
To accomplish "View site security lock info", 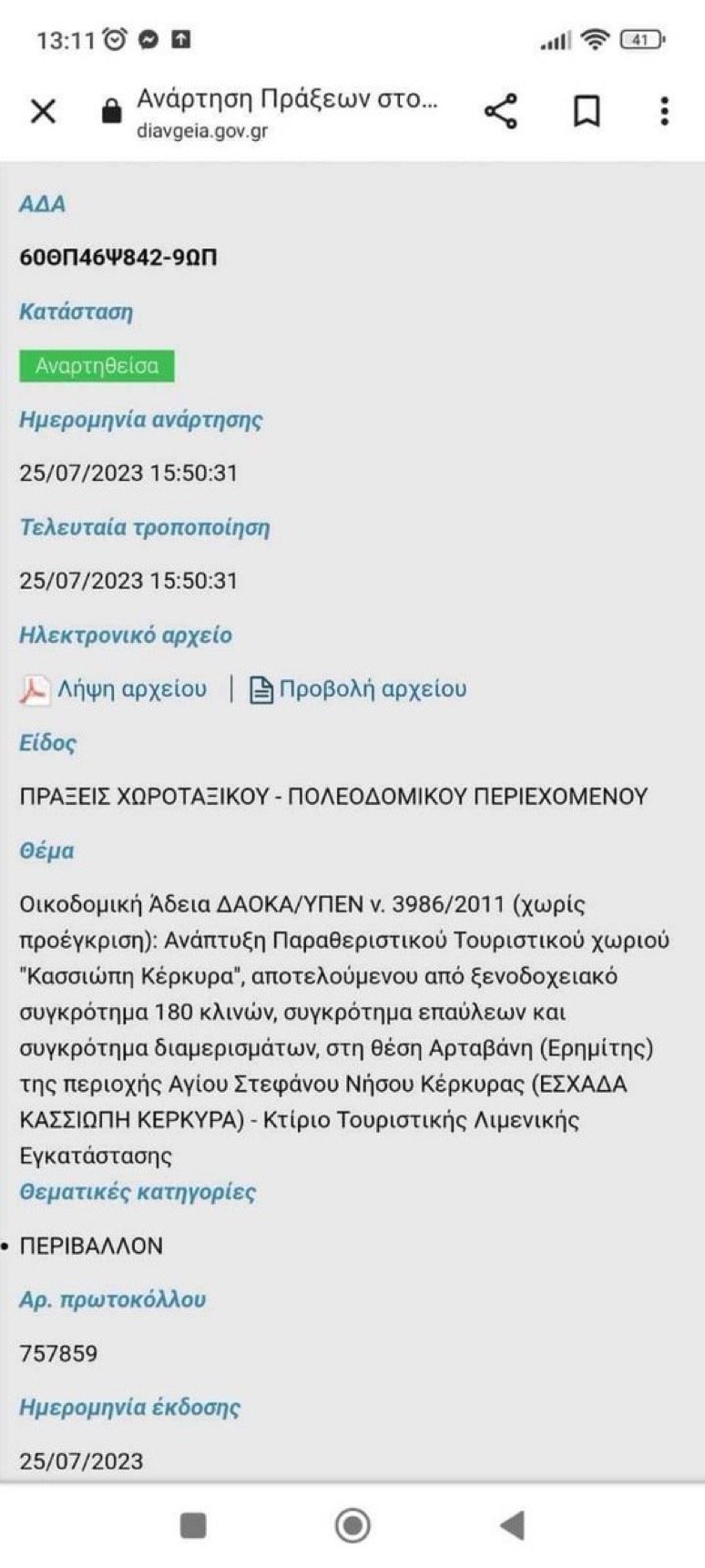I will click(111, 112).
